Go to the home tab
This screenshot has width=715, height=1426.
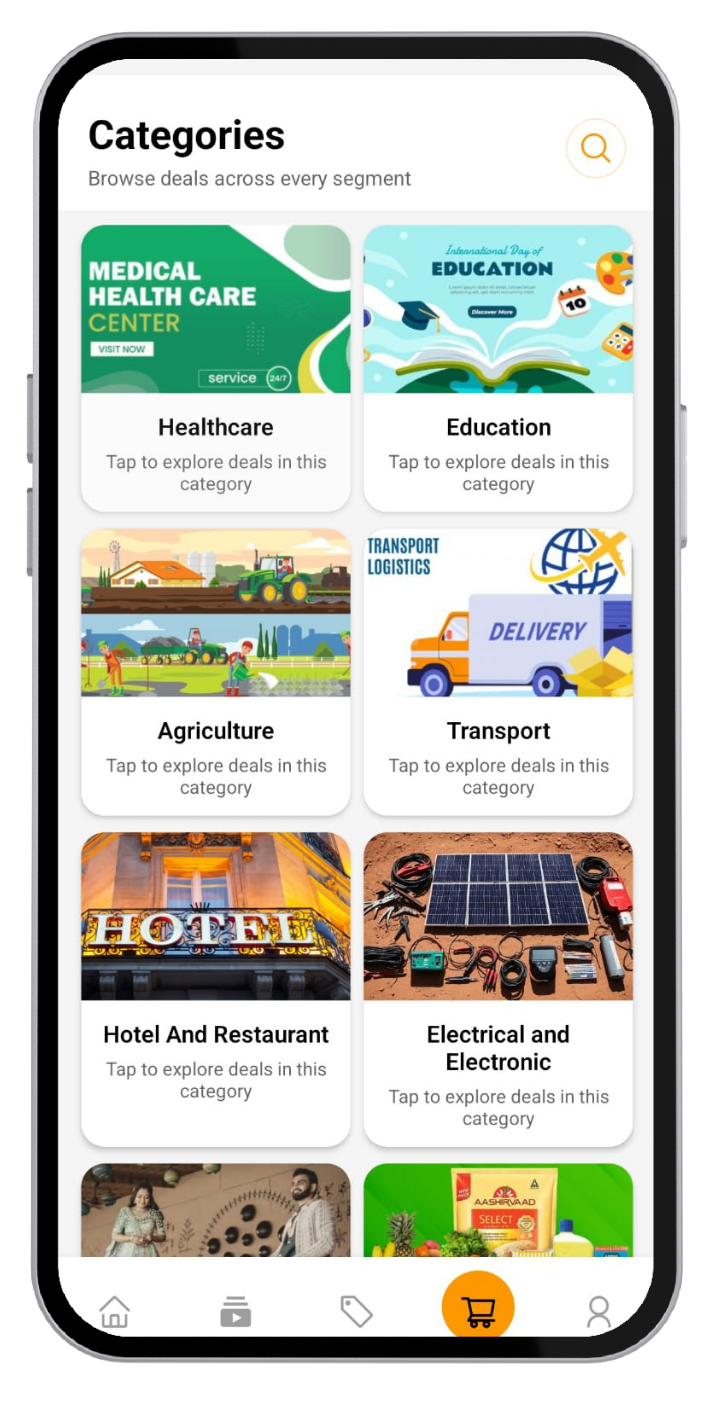115,1311
